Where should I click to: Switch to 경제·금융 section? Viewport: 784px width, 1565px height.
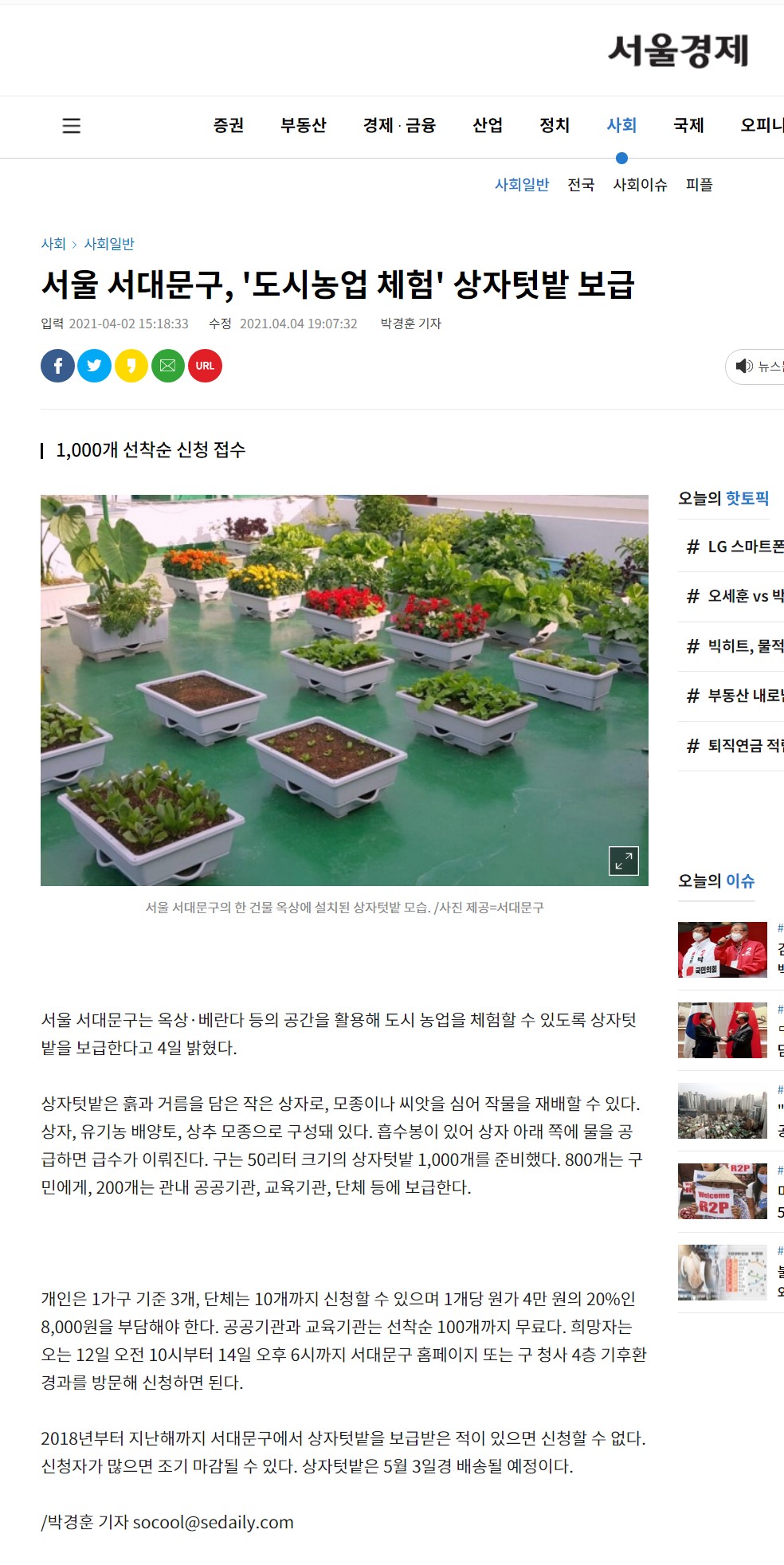pos(399,126)
